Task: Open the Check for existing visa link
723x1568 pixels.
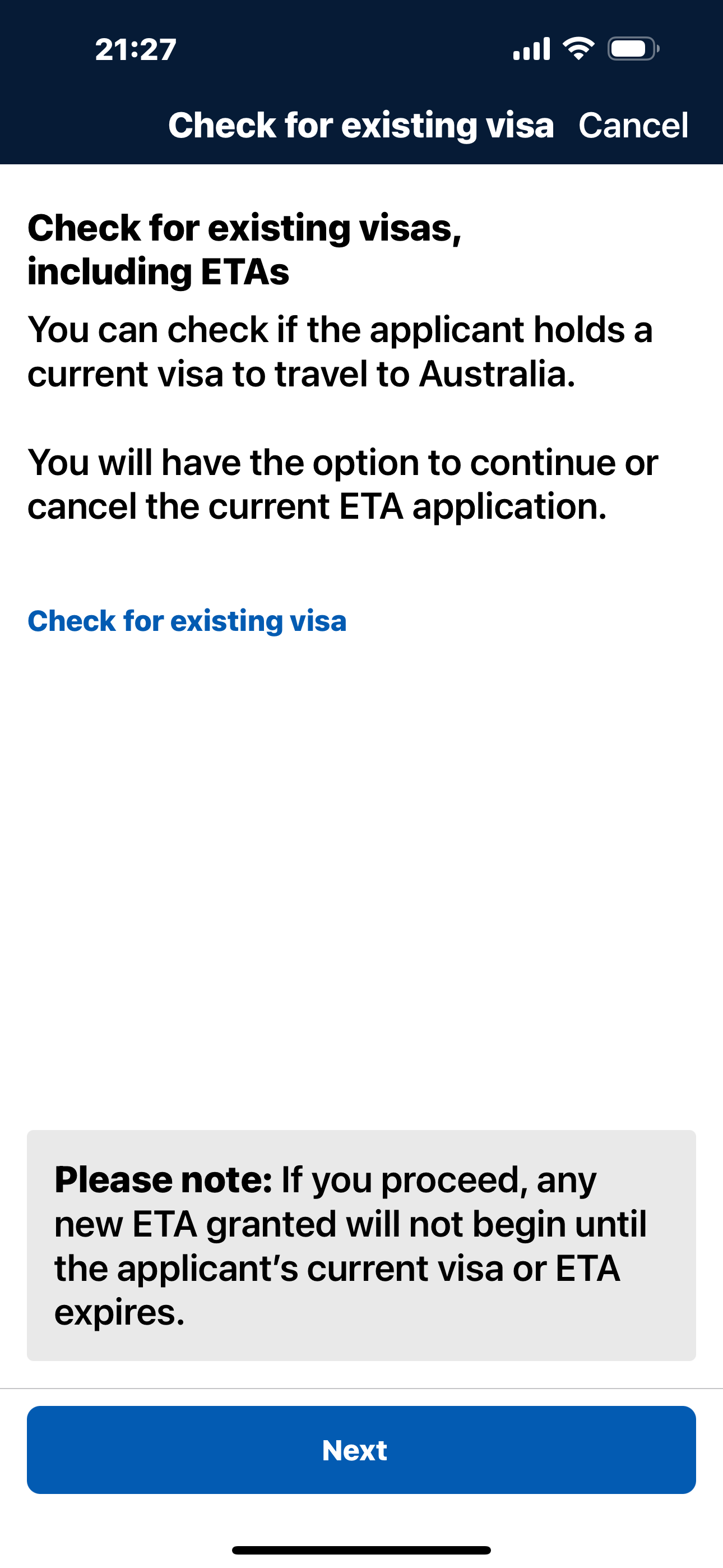Action: coord(187,621)
